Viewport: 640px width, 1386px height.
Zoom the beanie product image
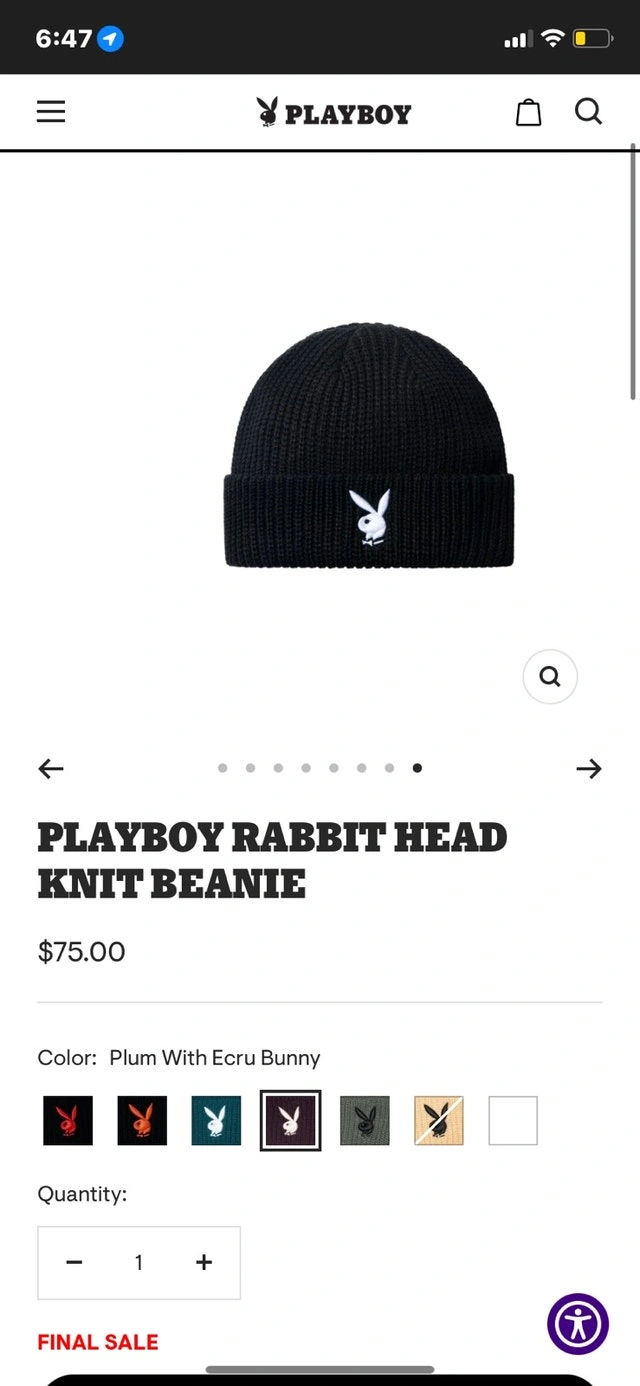coord(550,677)
